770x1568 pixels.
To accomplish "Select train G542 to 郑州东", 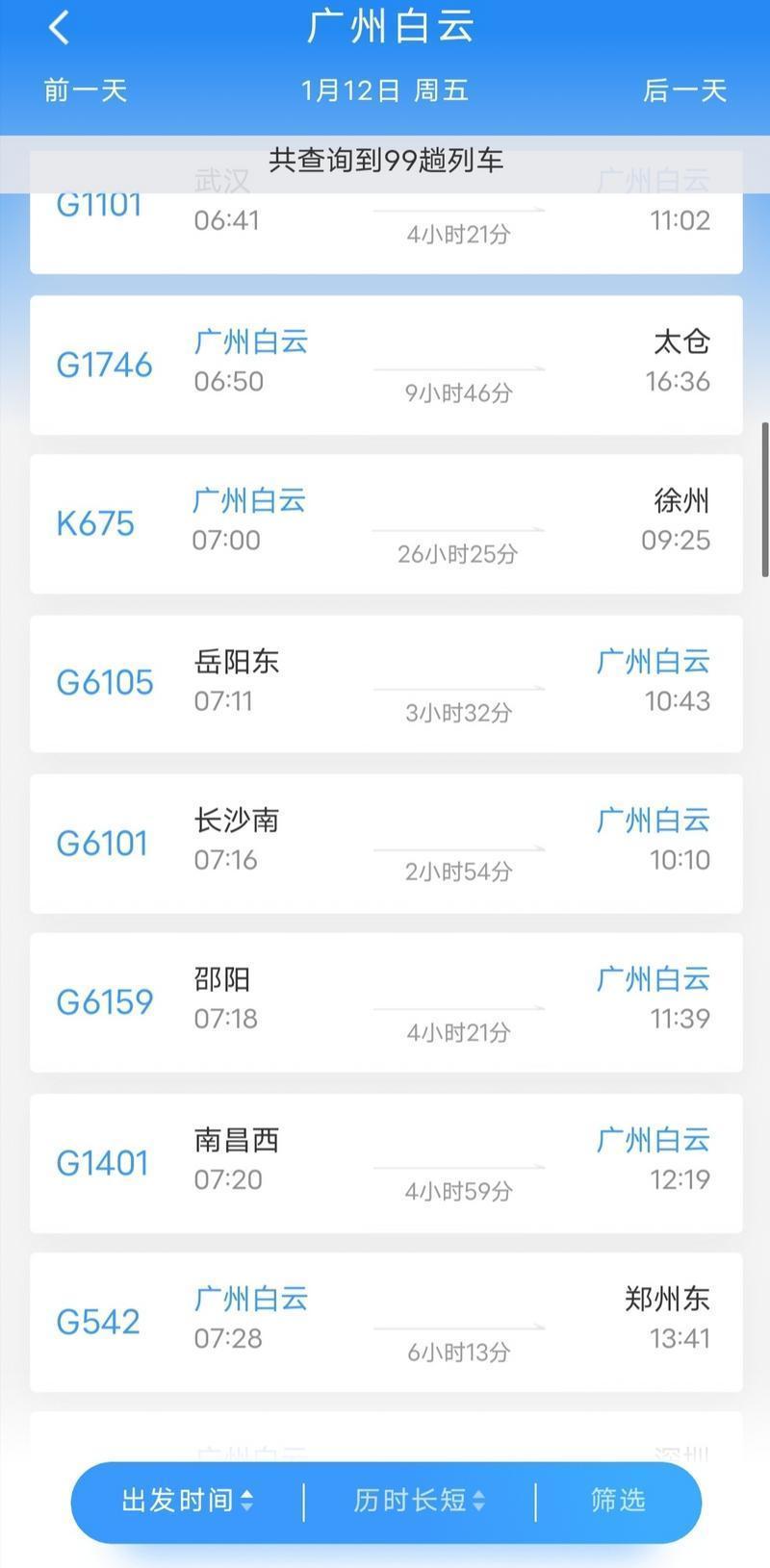I will (x=385, y=1321).
